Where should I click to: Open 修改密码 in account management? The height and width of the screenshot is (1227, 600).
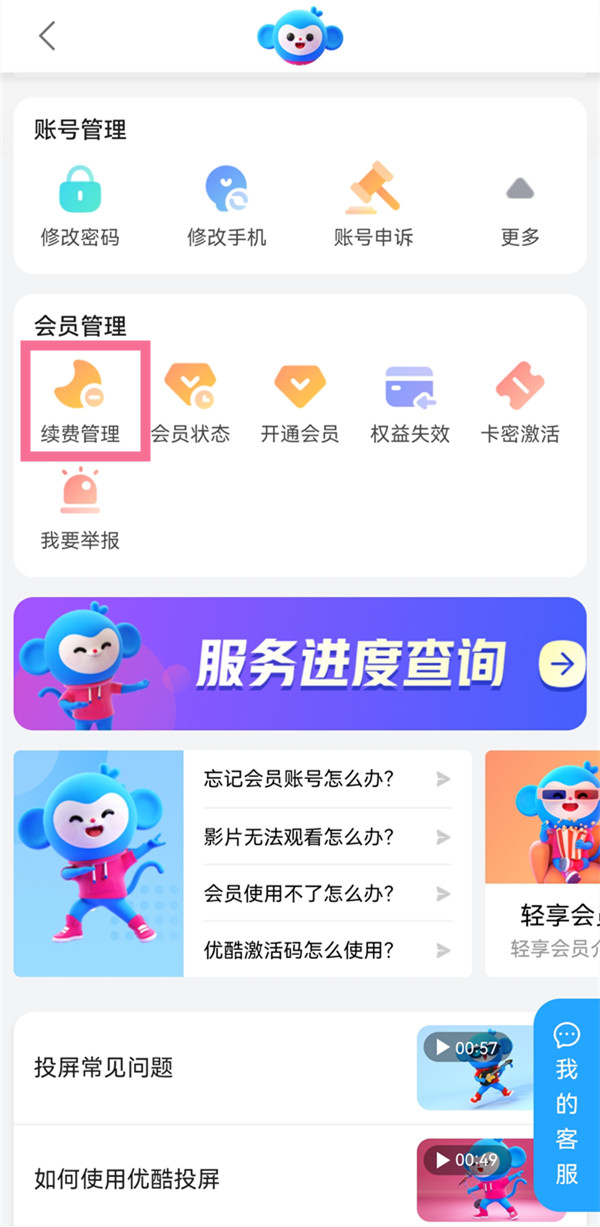coord(80,206)
